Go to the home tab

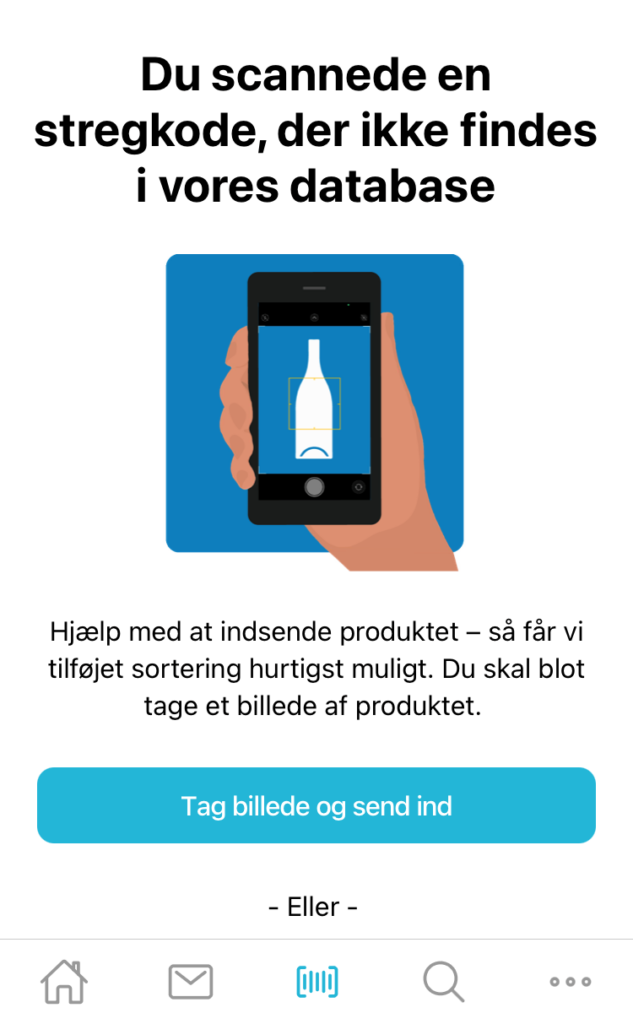[x=63, y=981]
